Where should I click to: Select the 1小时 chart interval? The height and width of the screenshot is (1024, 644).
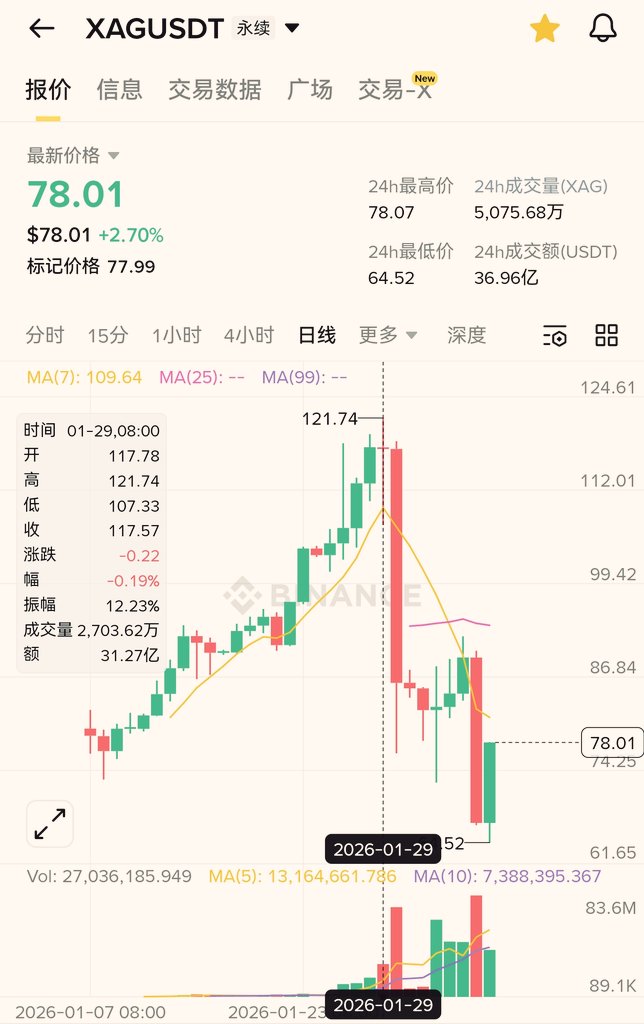tap(176, 335)
